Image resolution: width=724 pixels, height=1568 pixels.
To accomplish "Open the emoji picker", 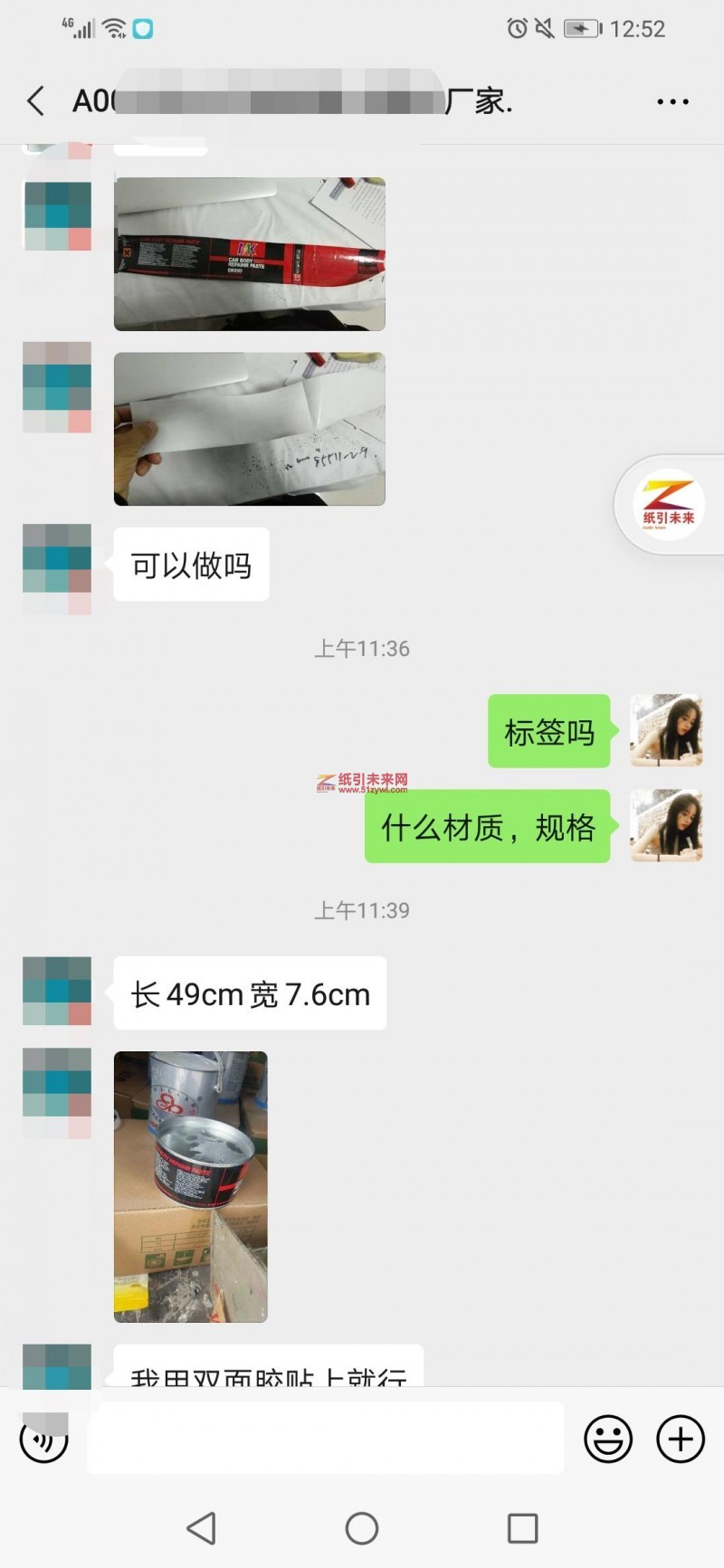I will (x=607, y=1439).
